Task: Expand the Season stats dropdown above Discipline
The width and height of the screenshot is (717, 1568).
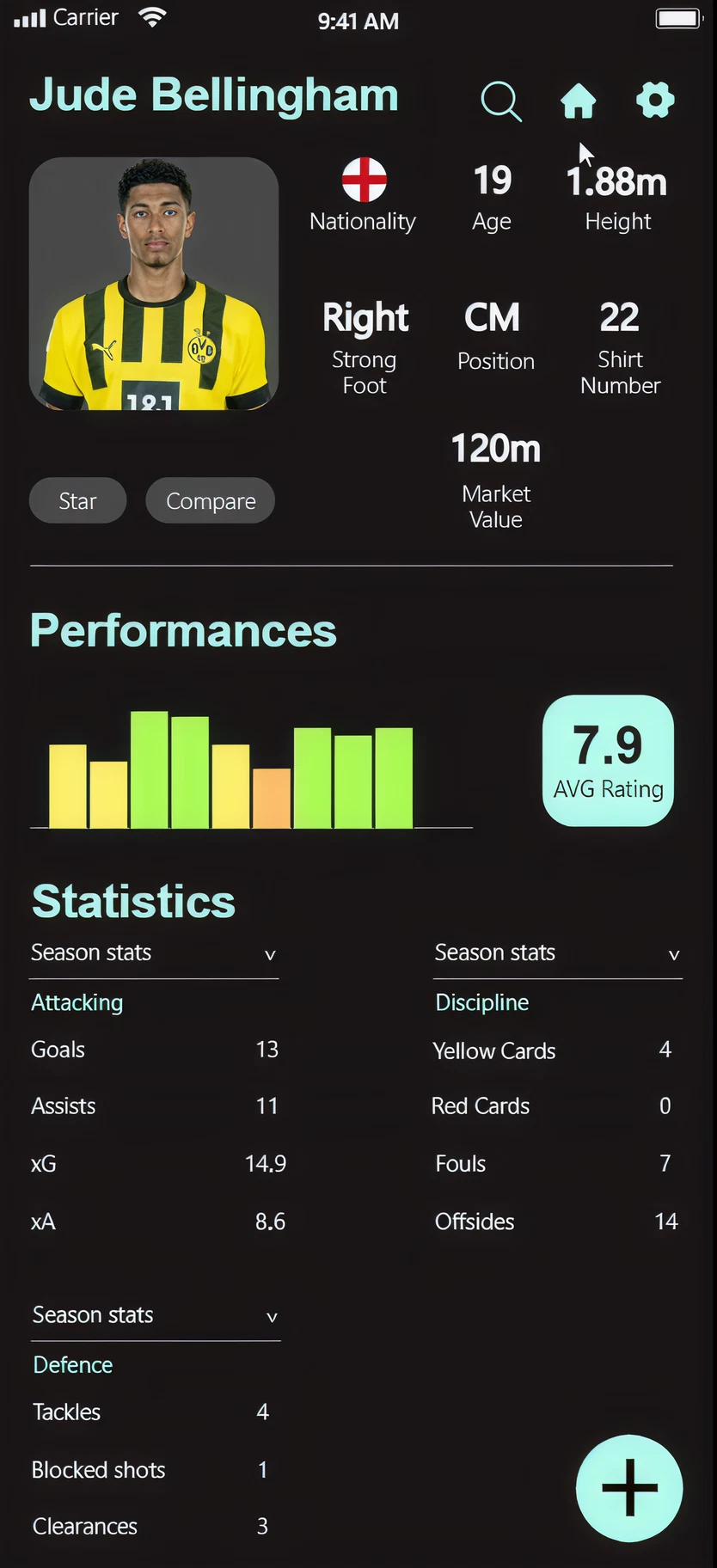Action: [558, 954]
